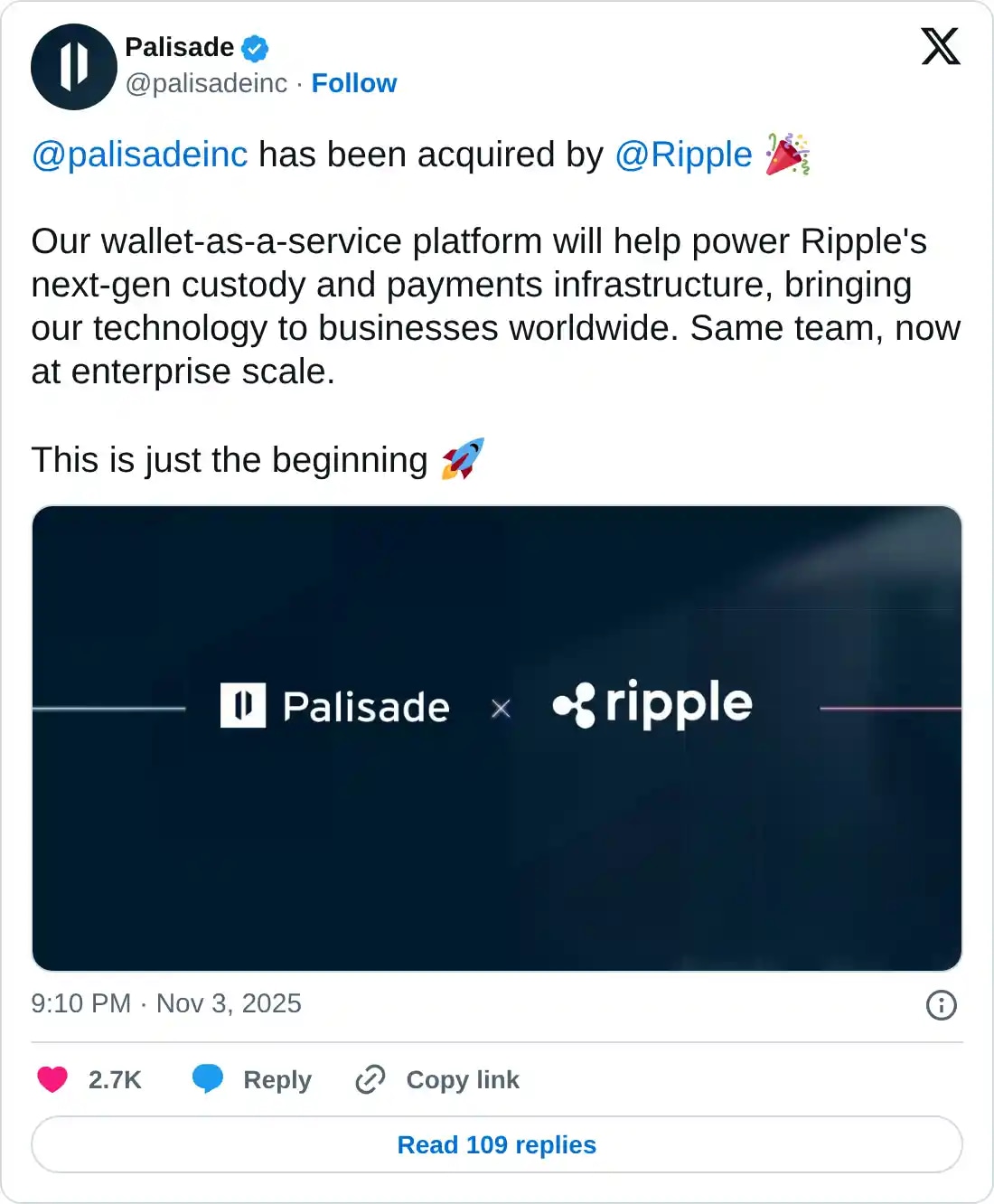The width and height of the screenshot is (994, 1204).
Task: Open the X logo link
Action: point(940,46)
